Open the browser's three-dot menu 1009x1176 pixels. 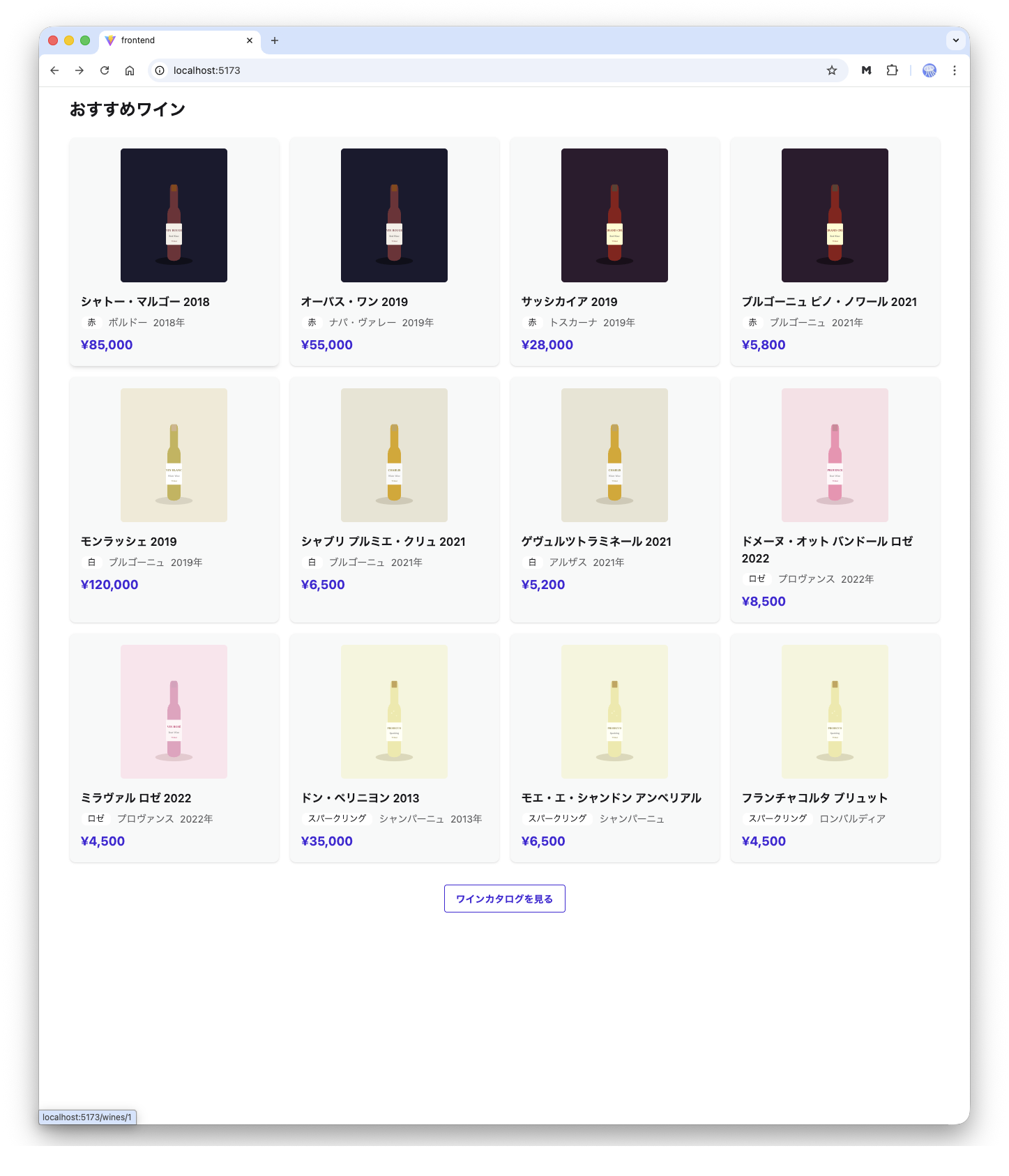[x=954, y=70]
